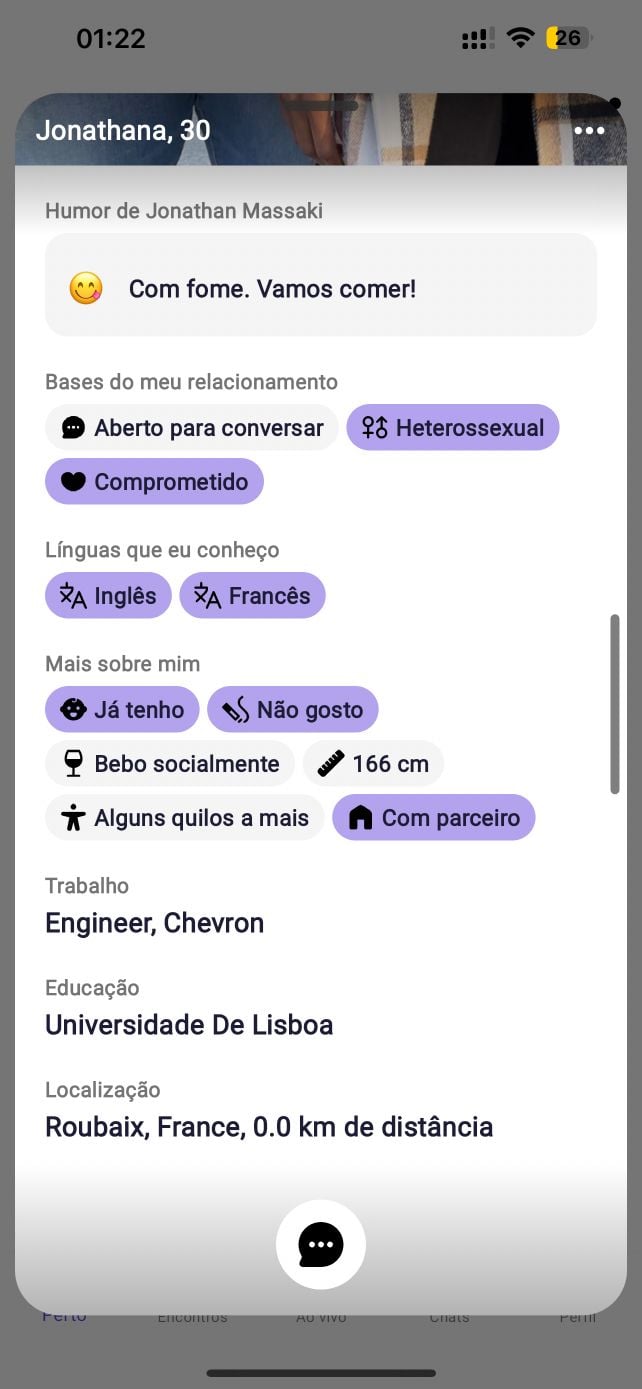Select the Heterossexual chip
The width and height of the screenshot is (642, 1389).
(x=452, y=428)
